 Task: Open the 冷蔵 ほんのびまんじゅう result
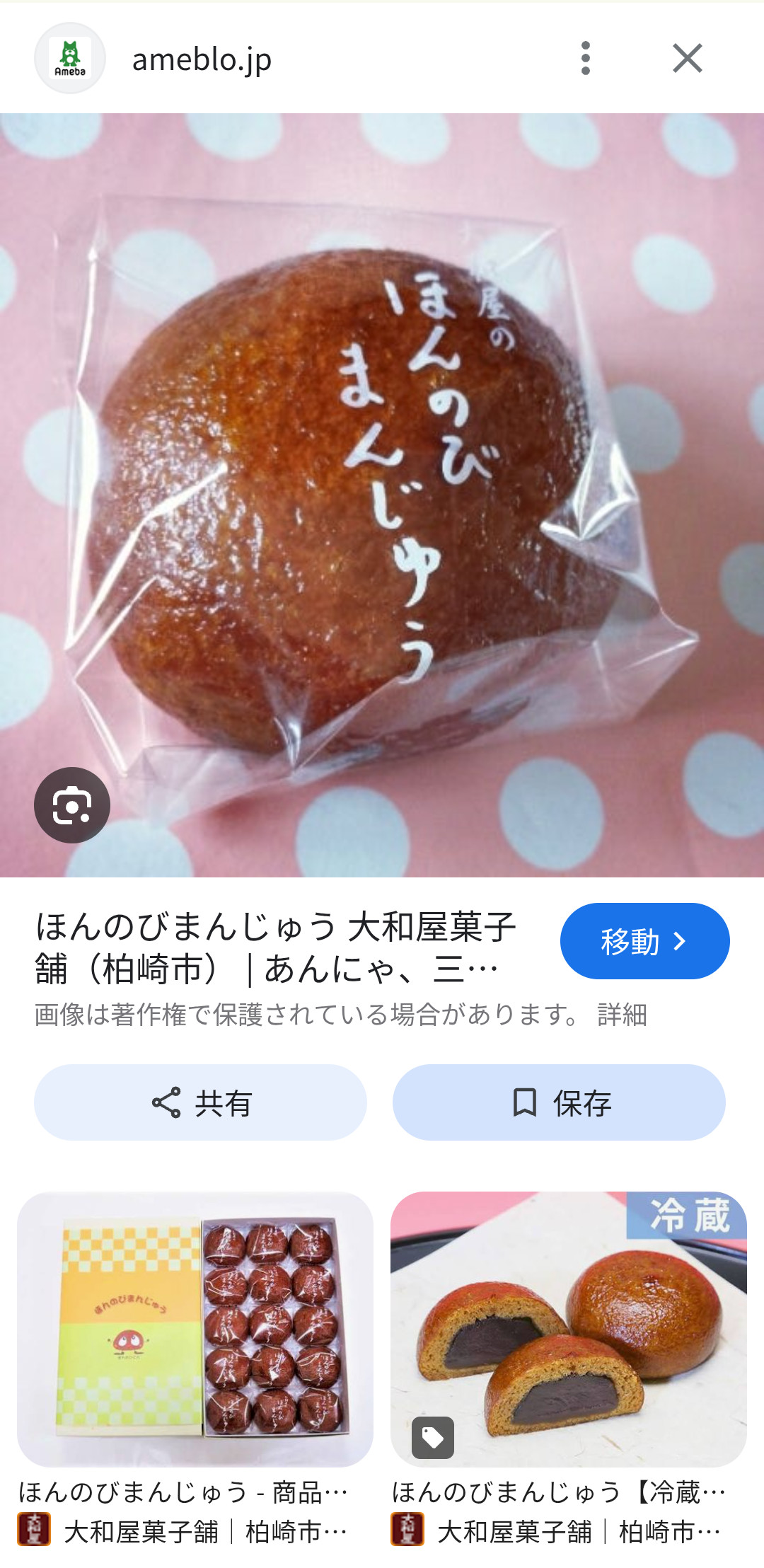coord(568,1329)
